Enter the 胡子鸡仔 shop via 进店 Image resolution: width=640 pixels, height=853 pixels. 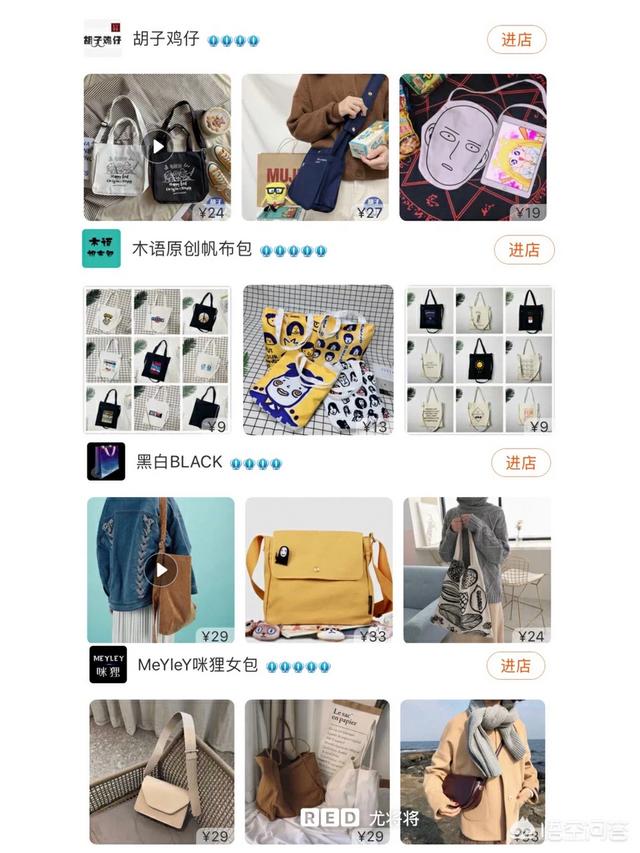coord(516,40)
